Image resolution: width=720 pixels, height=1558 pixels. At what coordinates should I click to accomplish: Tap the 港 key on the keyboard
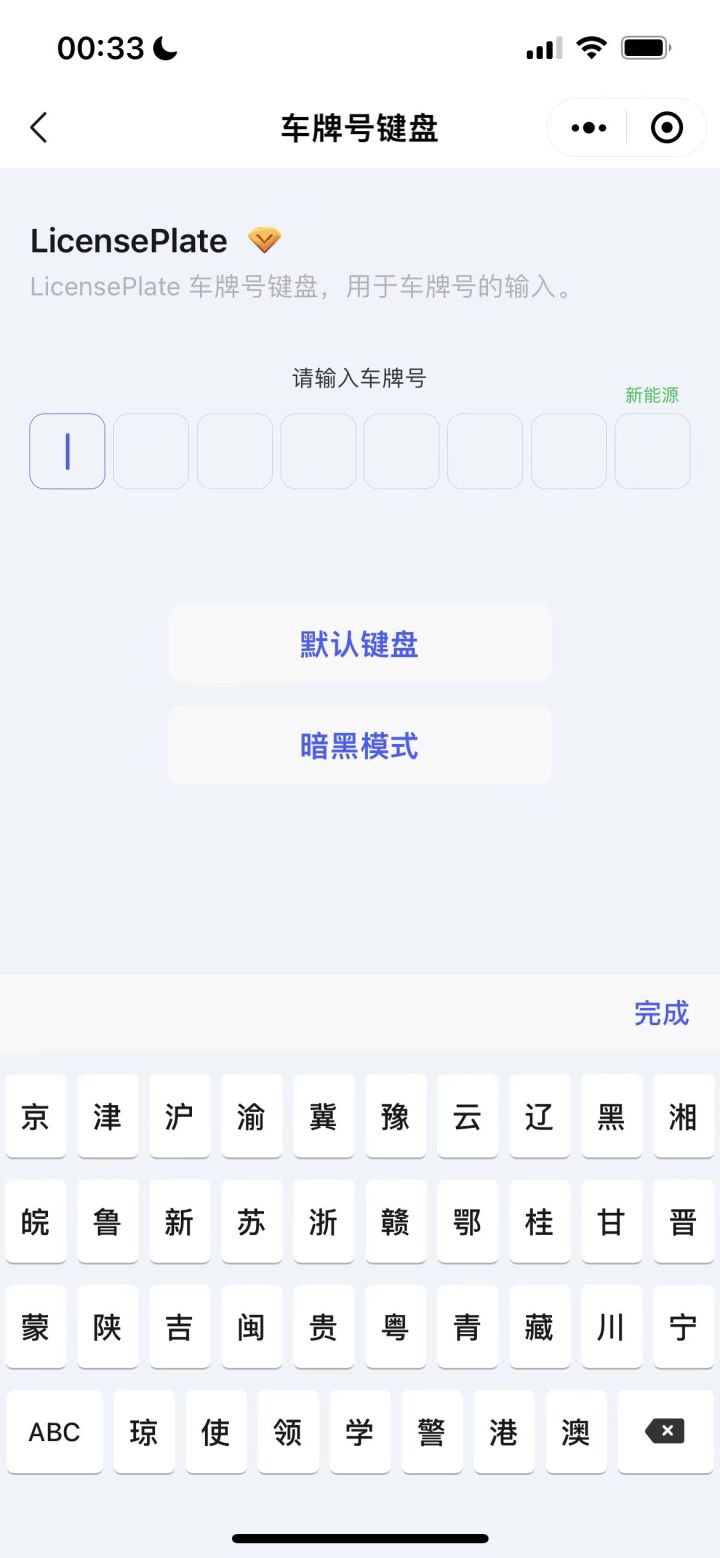(504, 1432)
